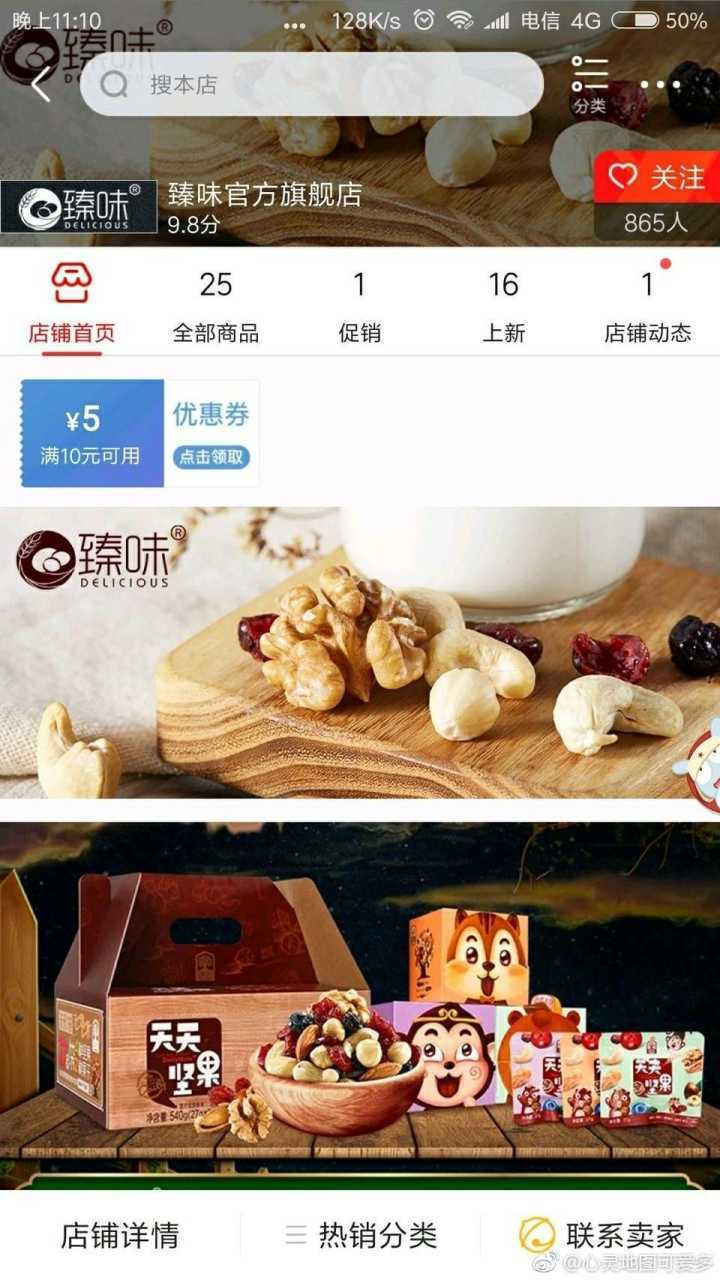
Task: Open the 臻味 nuts and milk banner
Action: click(360, 652)
